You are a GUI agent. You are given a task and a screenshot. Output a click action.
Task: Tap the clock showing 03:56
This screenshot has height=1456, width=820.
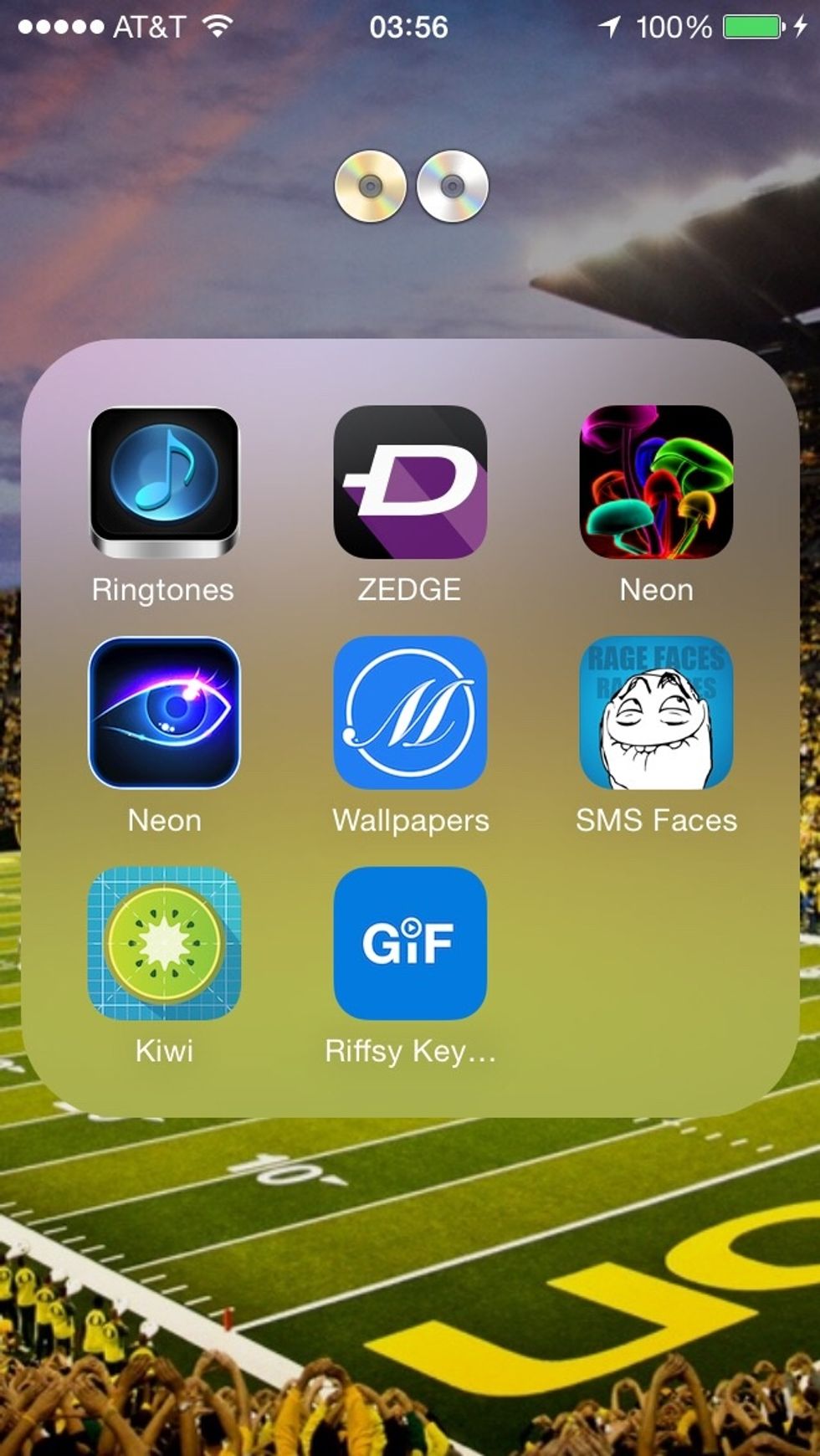point(409,28)
